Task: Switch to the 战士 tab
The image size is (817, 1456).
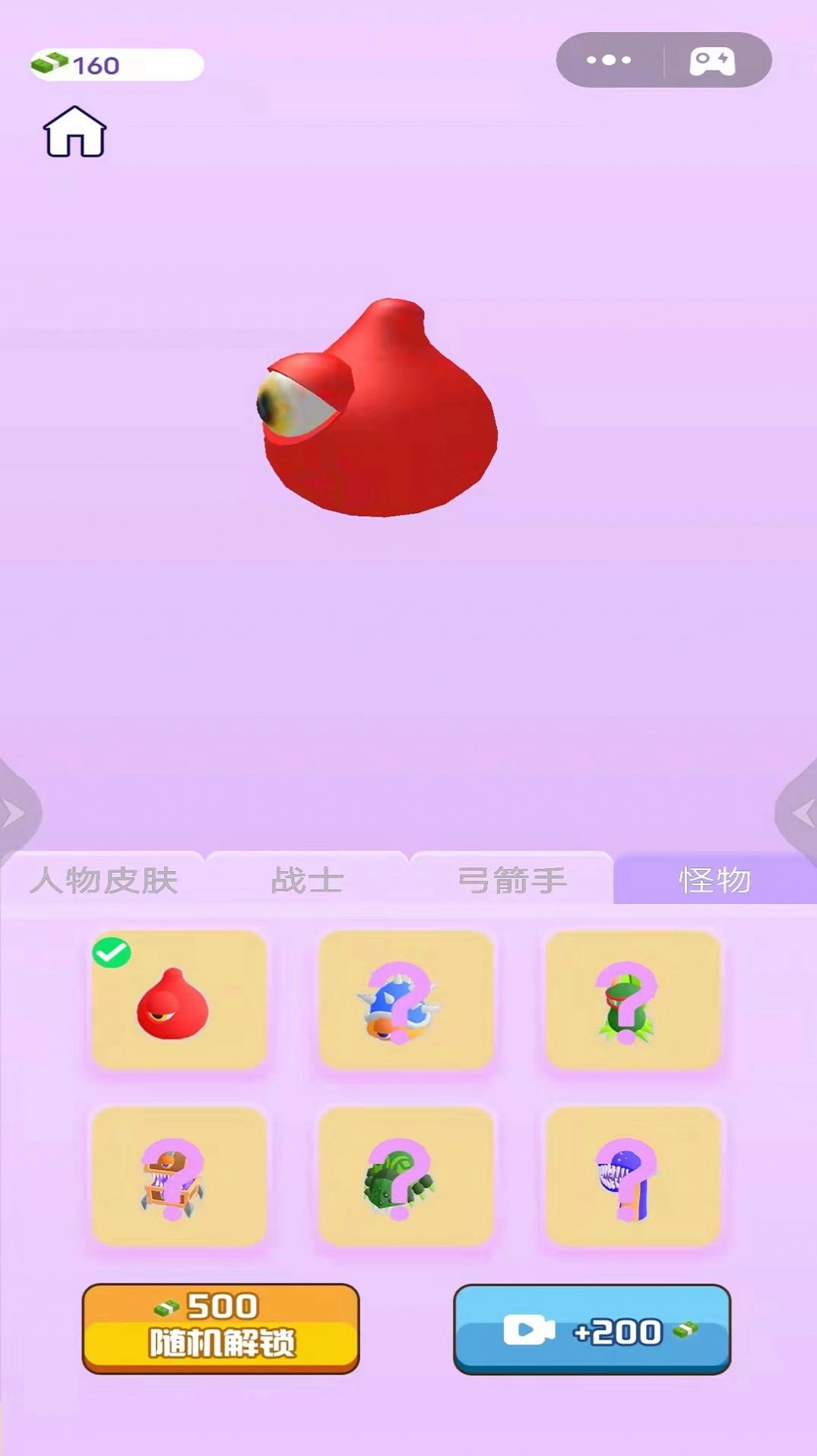Action: [307, 880]
